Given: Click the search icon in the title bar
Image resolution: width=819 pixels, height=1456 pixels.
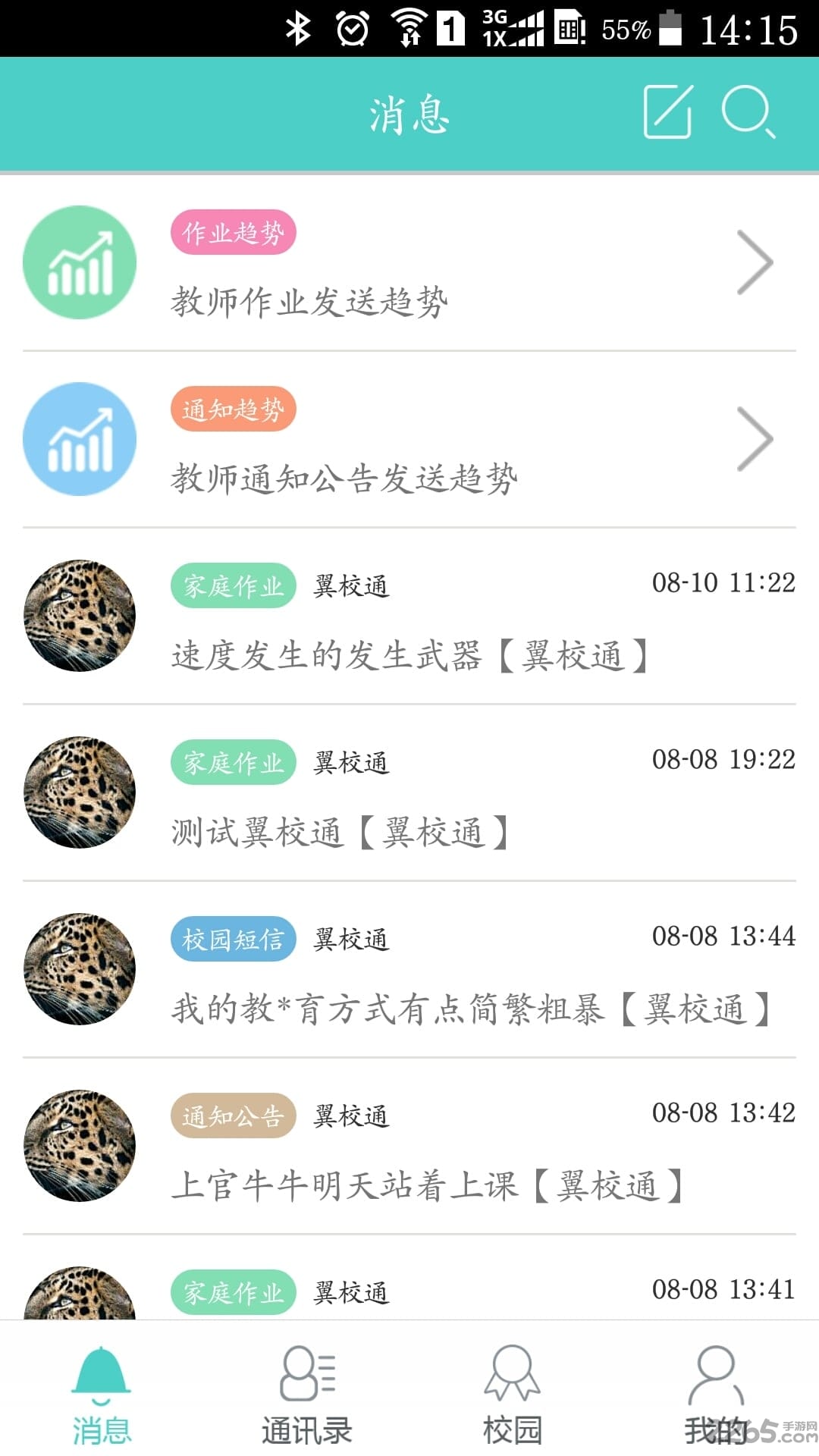Looking at the screenshot, I should (x=751, y=112).
